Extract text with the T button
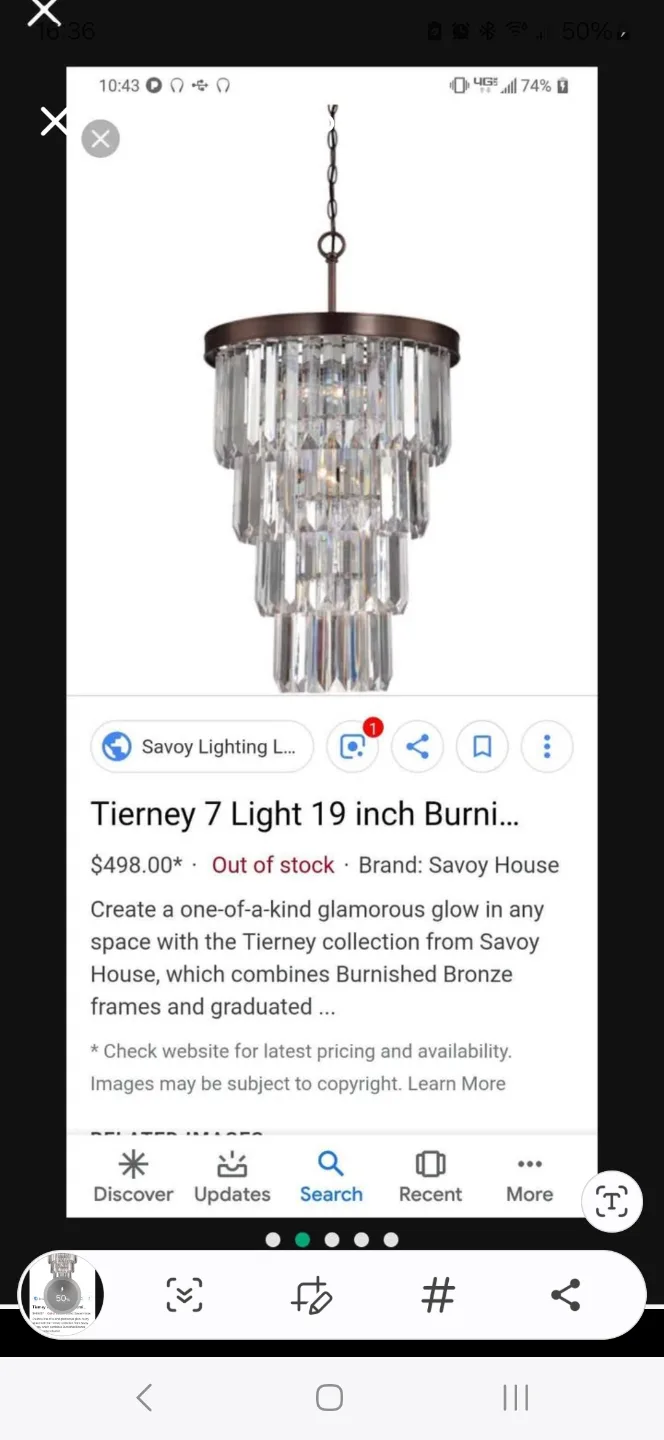This screenshot has width=664, height=1440. [x=611, y=1201]
